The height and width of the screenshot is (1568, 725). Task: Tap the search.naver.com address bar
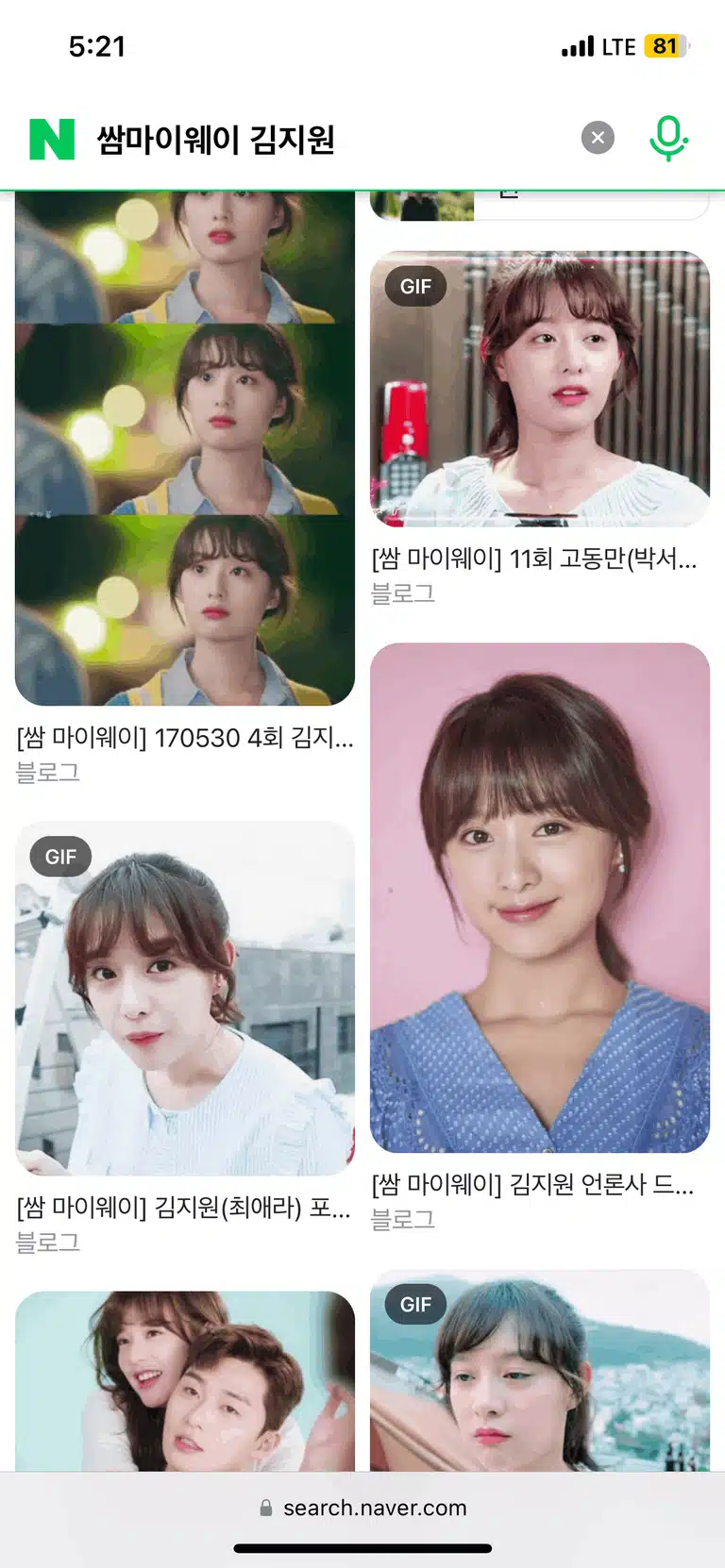click(363, 1508)
